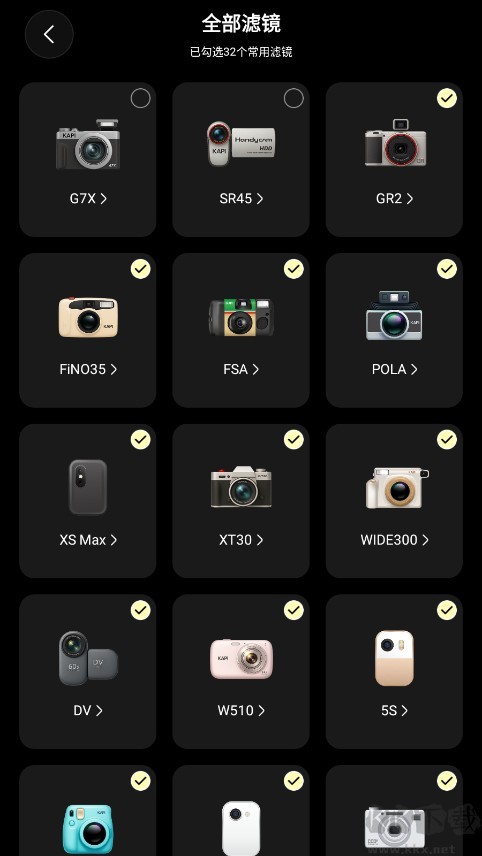Open the DV camcorder filter

(x=88, y=671)
